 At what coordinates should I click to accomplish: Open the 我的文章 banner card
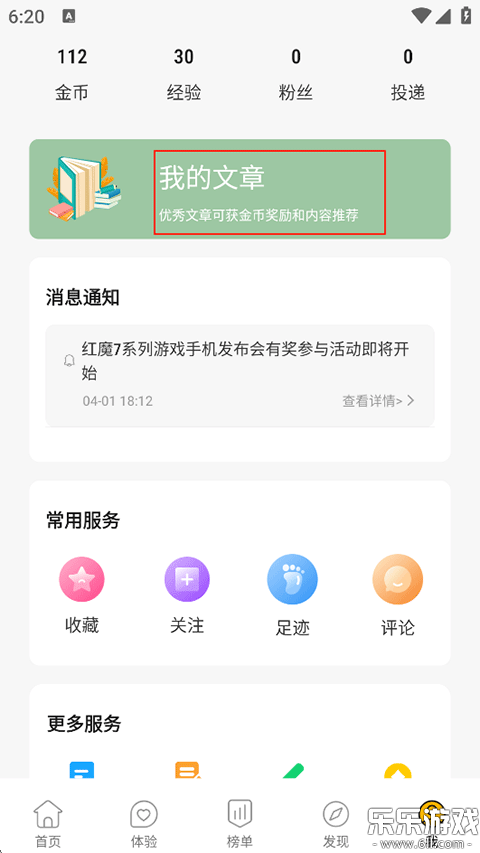point(240,189)
